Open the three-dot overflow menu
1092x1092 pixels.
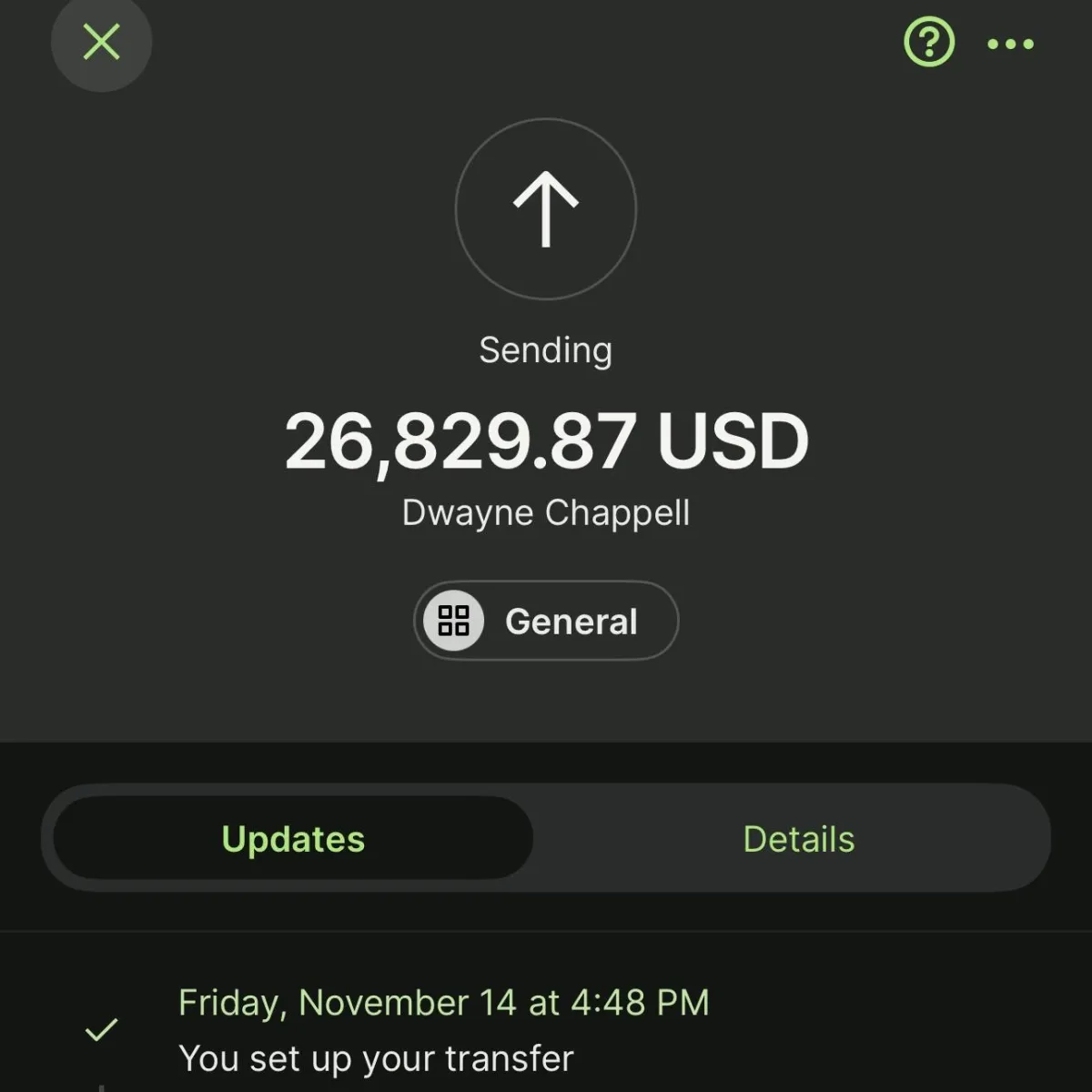pos(1010,44)
